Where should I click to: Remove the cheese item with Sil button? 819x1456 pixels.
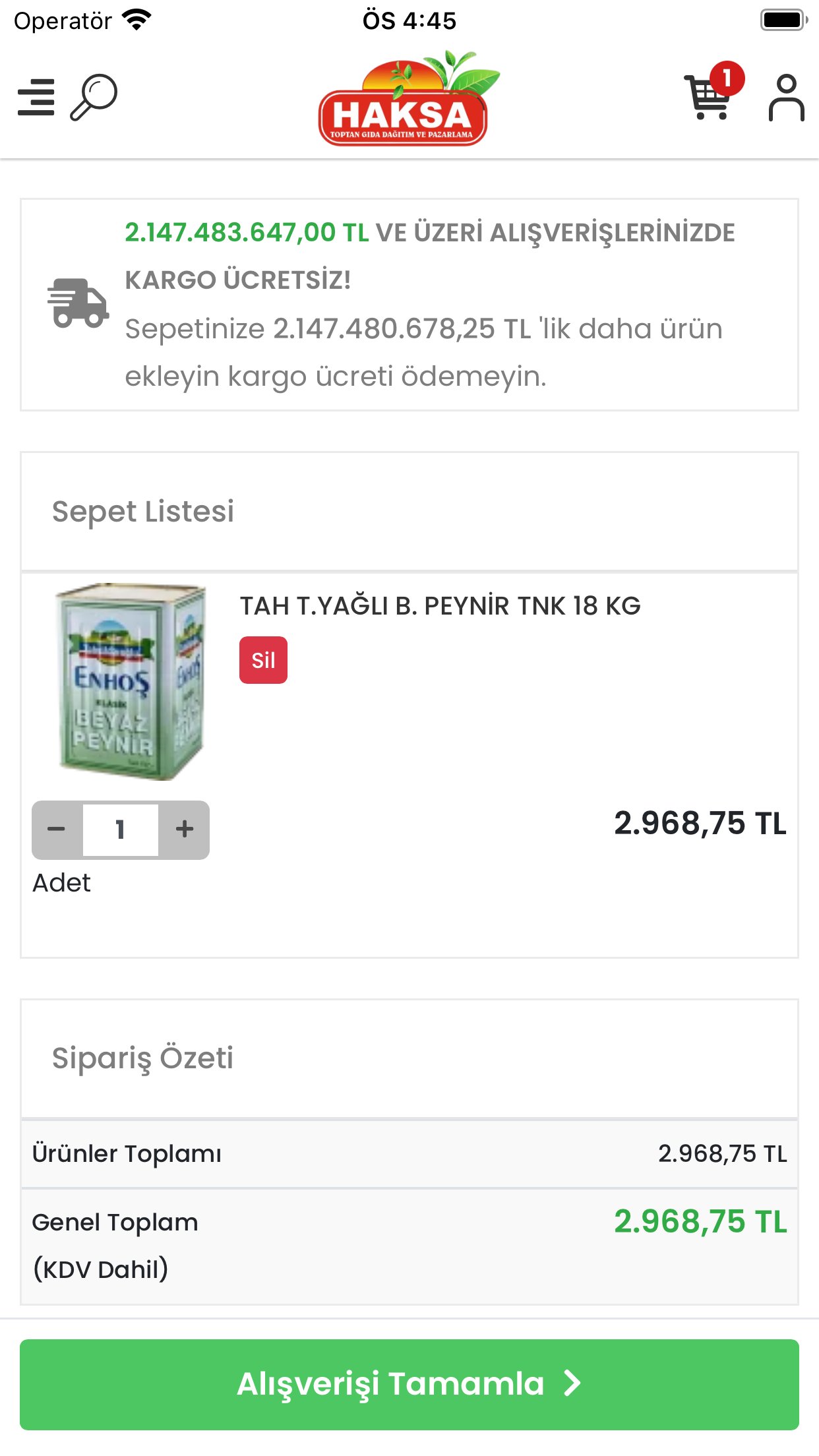click(263, 660)
